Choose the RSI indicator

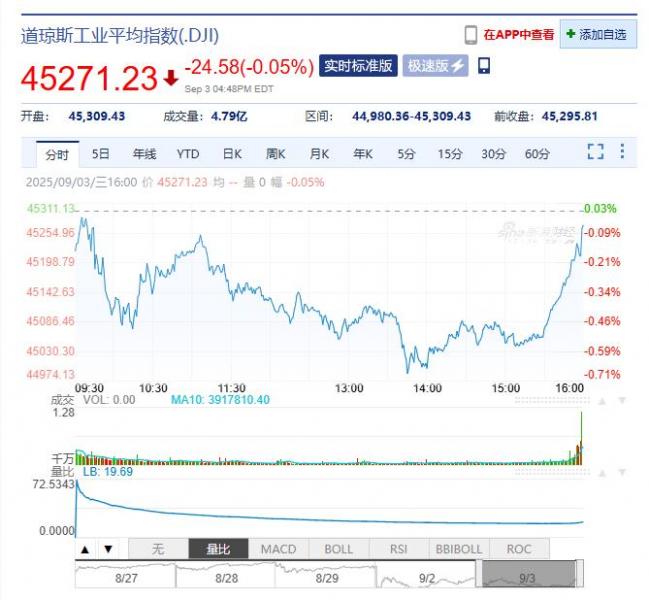397,549
